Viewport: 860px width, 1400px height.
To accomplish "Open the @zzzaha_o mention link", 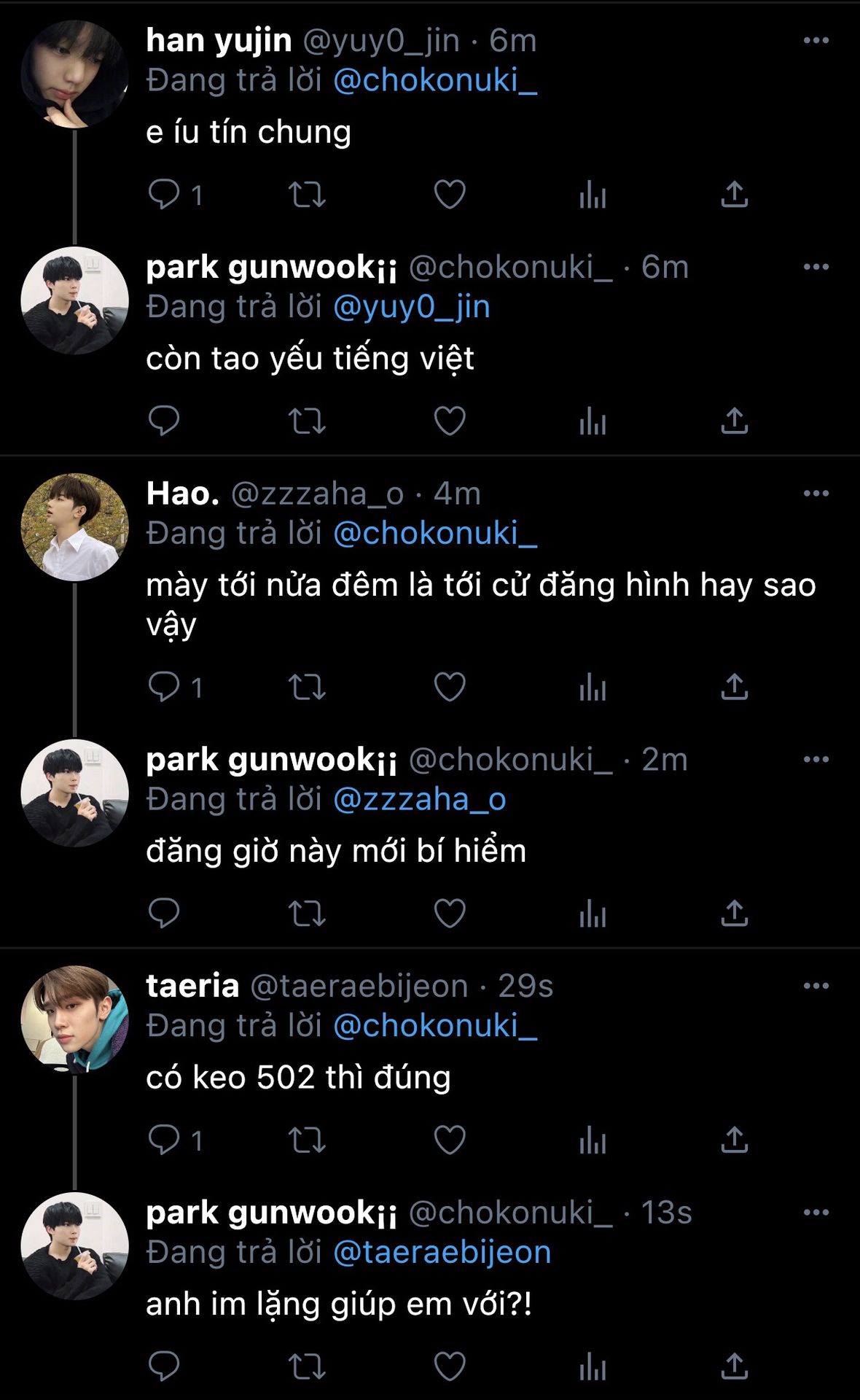I will click(x=420, y=799).
